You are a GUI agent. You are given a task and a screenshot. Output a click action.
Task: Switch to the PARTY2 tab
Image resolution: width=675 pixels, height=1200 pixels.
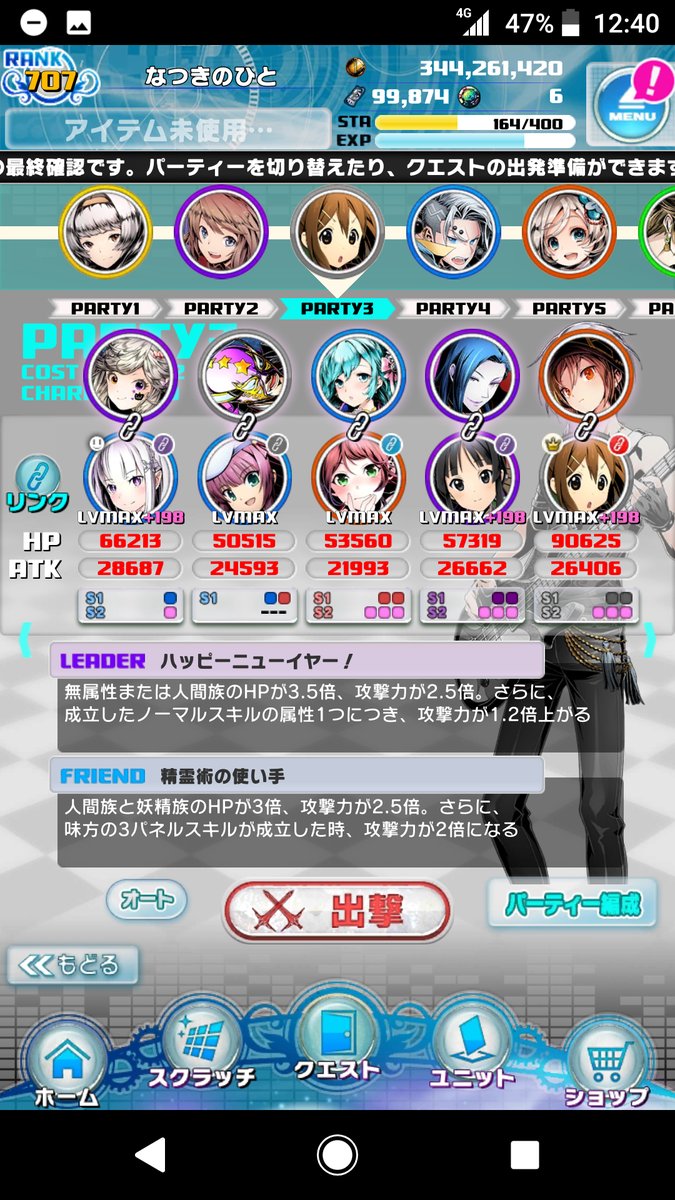coord(220,309)
